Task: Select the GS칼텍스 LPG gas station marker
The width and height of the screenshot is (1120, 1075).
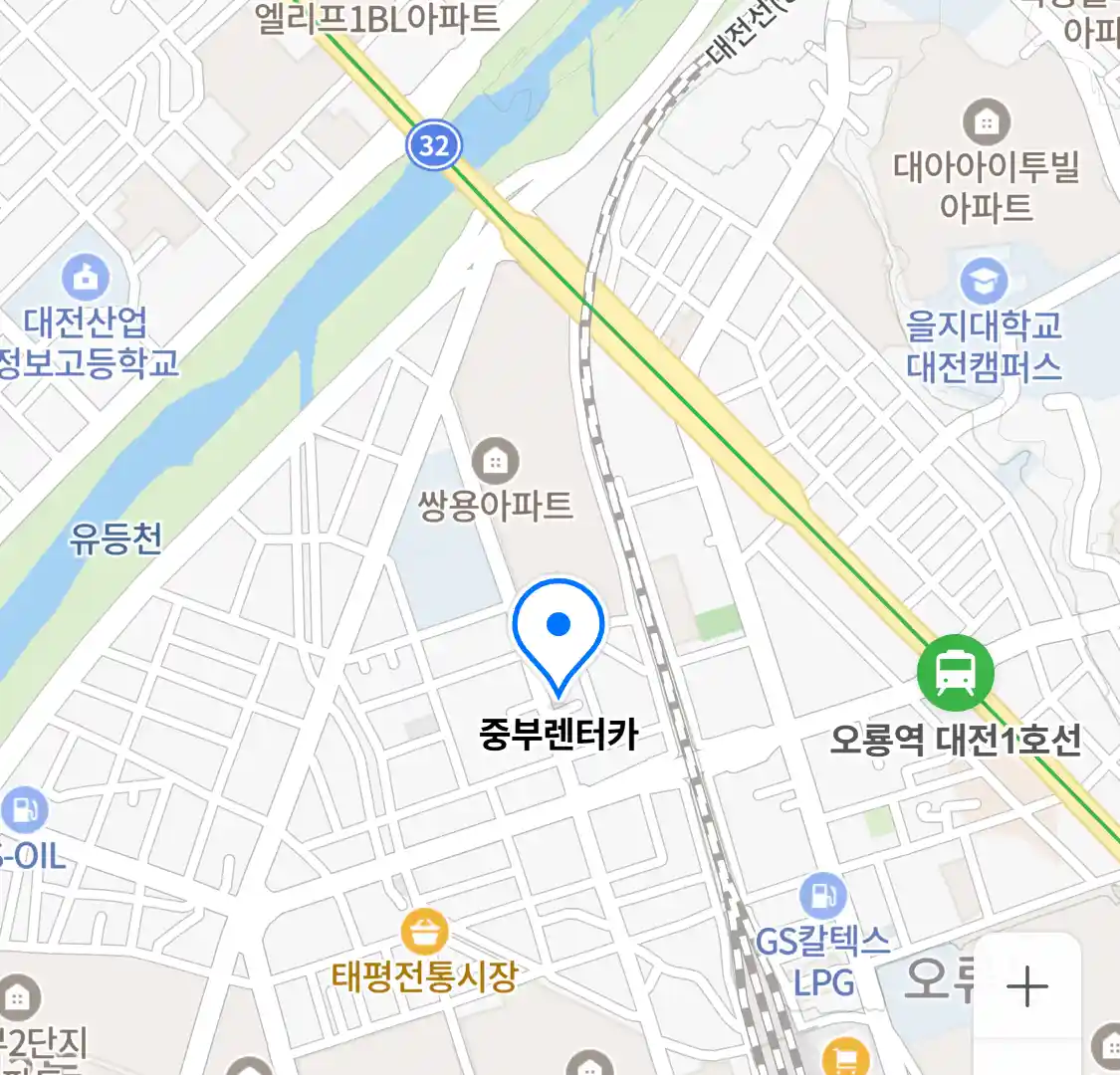Action: coord(822,896)
